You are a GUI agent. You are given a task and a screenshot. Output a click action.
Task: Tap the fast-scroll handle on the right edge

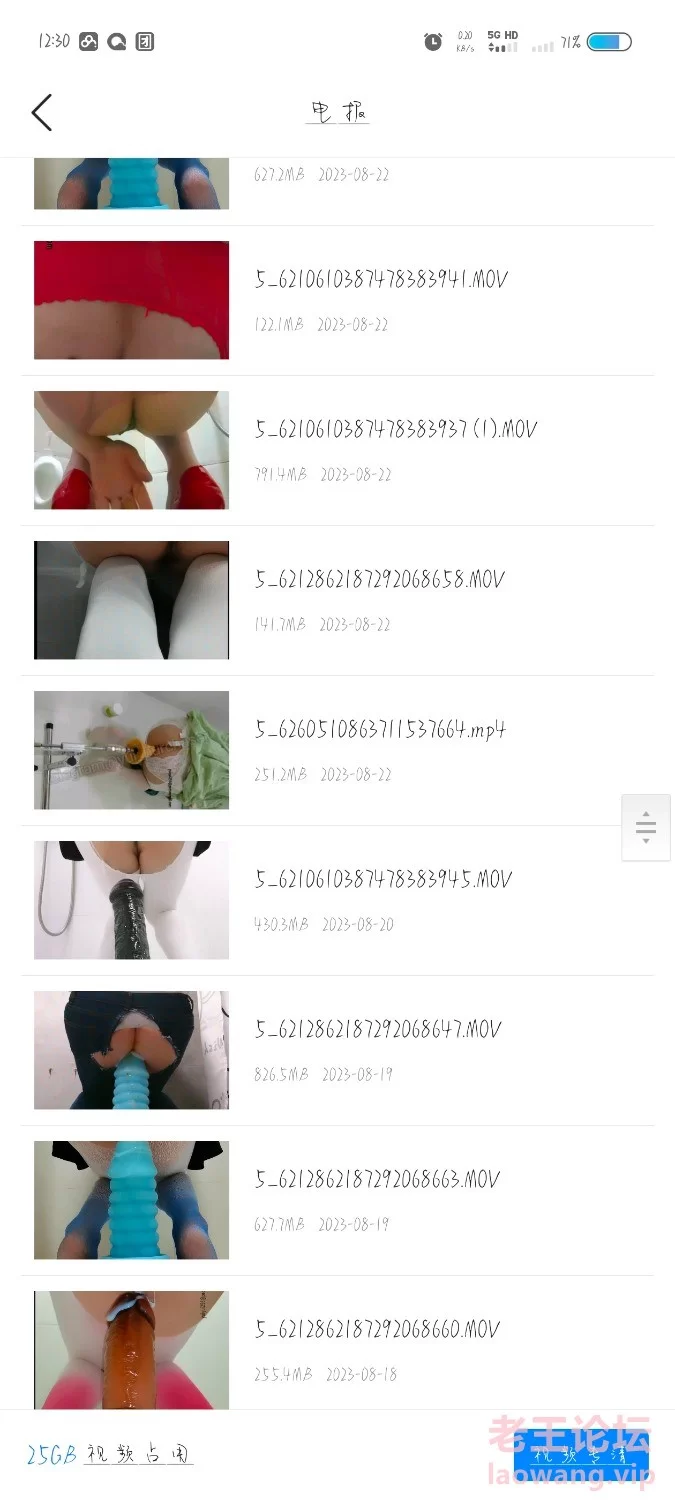646,827
